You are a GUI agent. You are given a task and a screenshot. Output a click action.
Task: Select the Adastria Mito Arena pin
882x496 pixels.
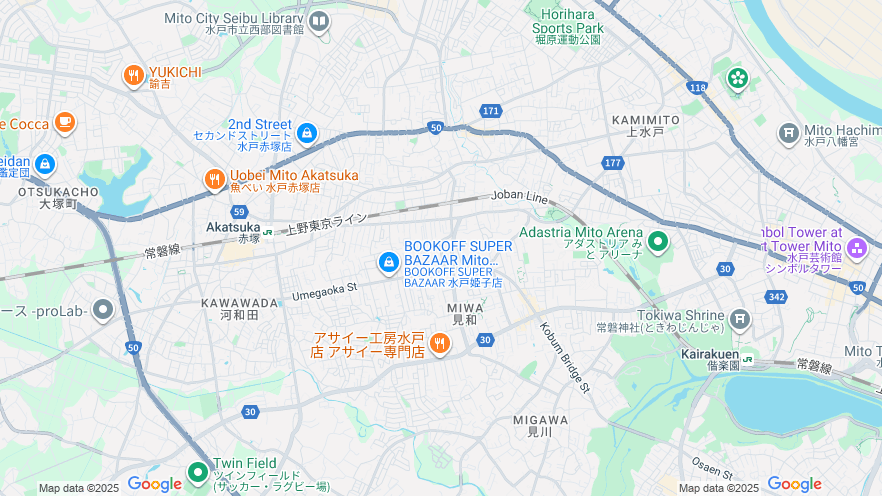[x=657, y=241]
